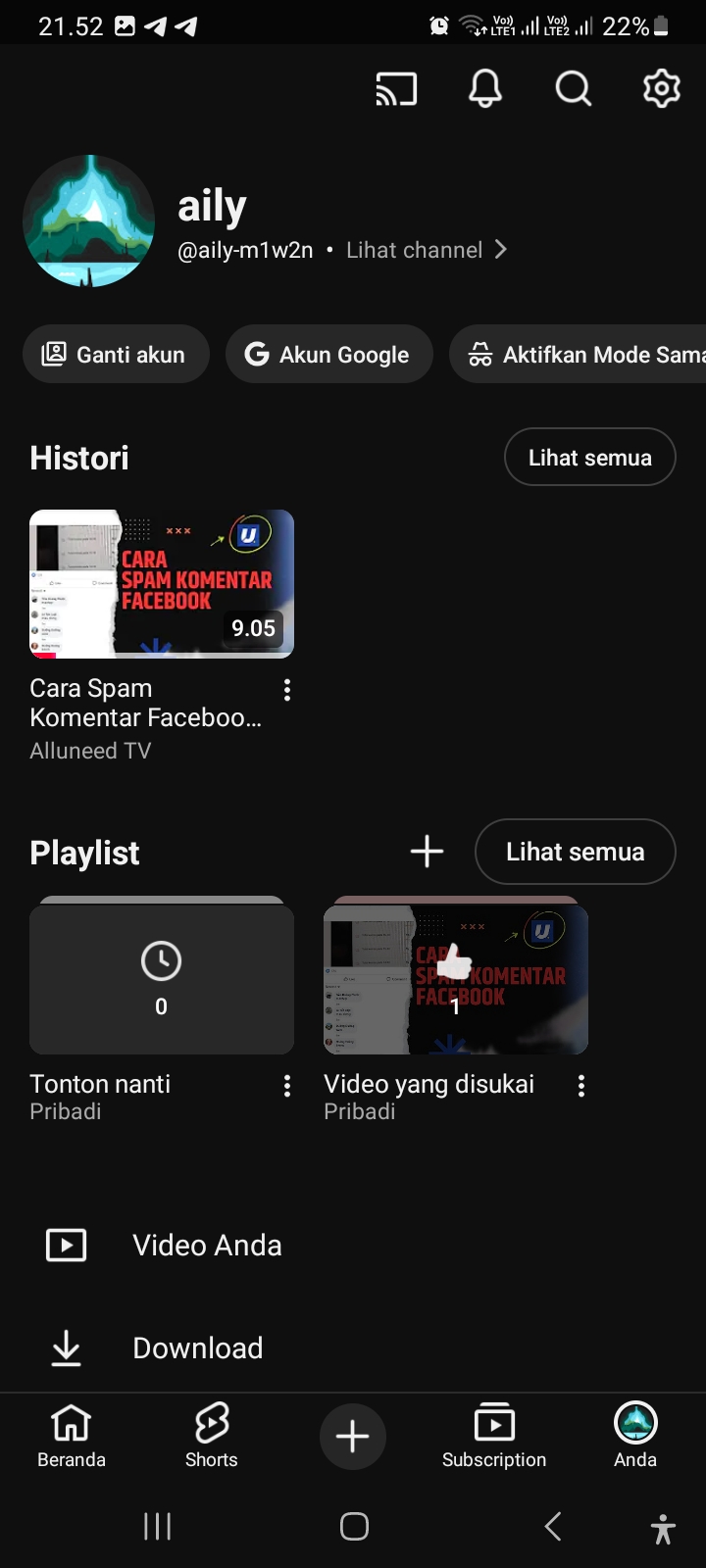
Task: Switch to the Subscription tab
Action: tap(494, 1435)
